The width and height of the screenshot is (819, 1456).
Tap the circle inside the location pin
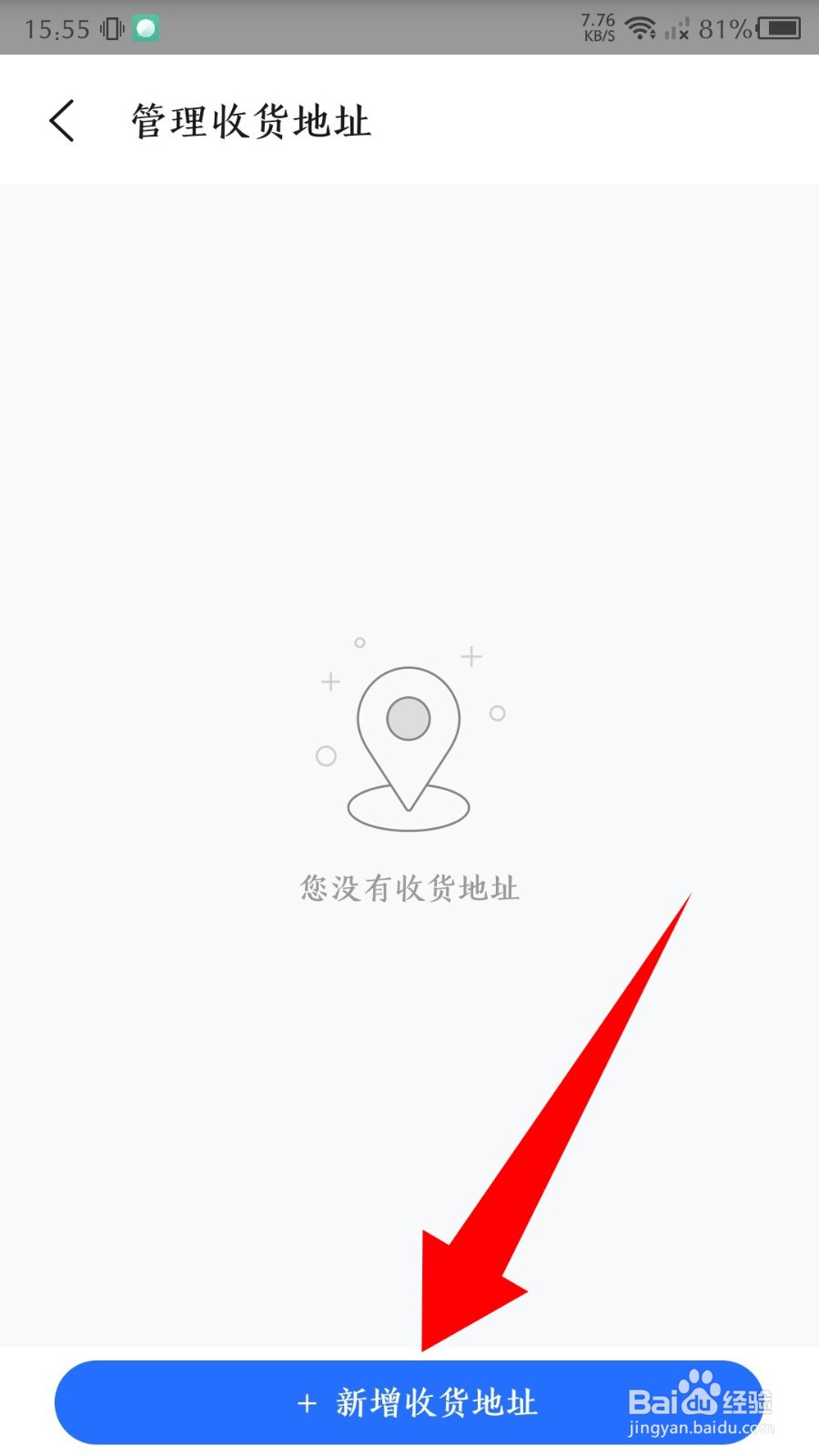(408, 718)
